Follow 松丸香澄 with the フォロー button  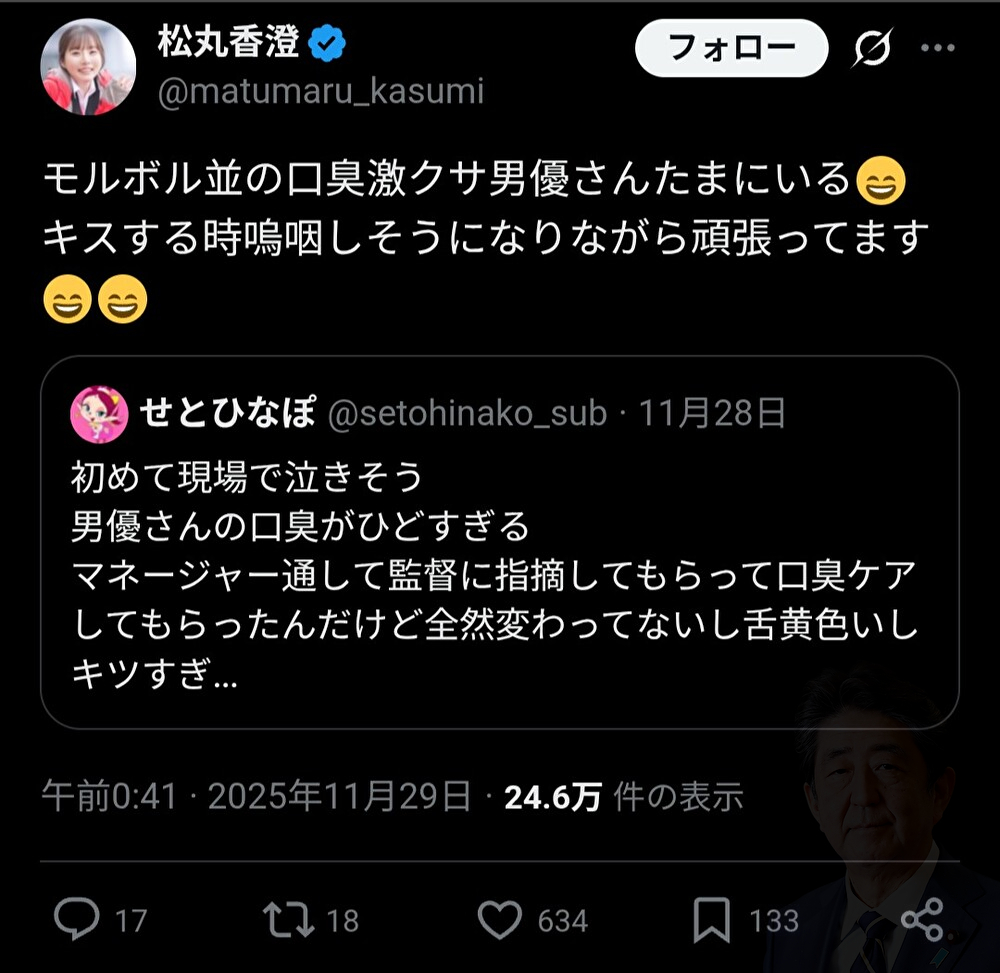coord(732,48)
